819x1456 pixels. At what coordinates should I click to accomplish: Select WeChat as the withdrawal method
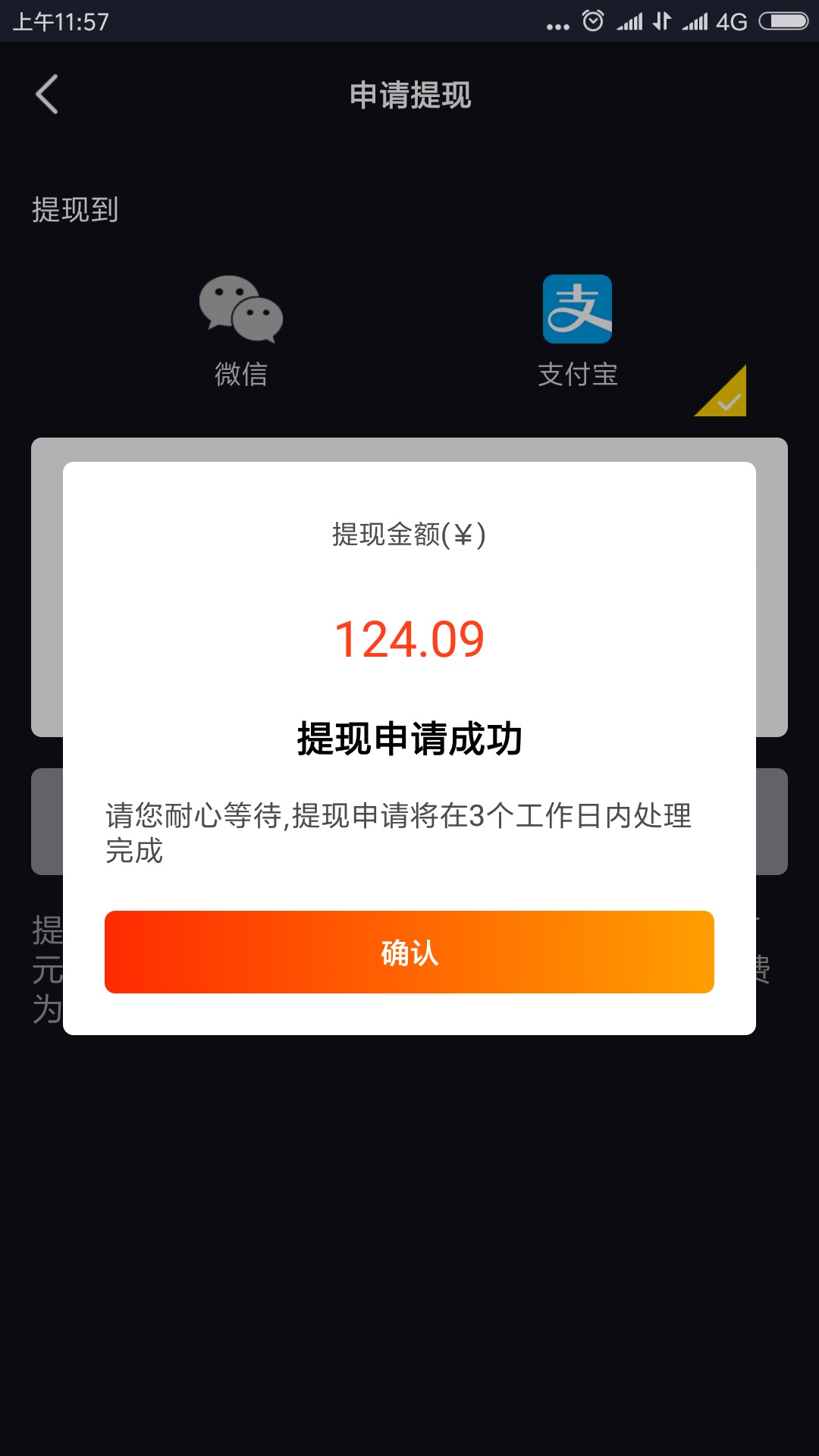coord(241,330)
